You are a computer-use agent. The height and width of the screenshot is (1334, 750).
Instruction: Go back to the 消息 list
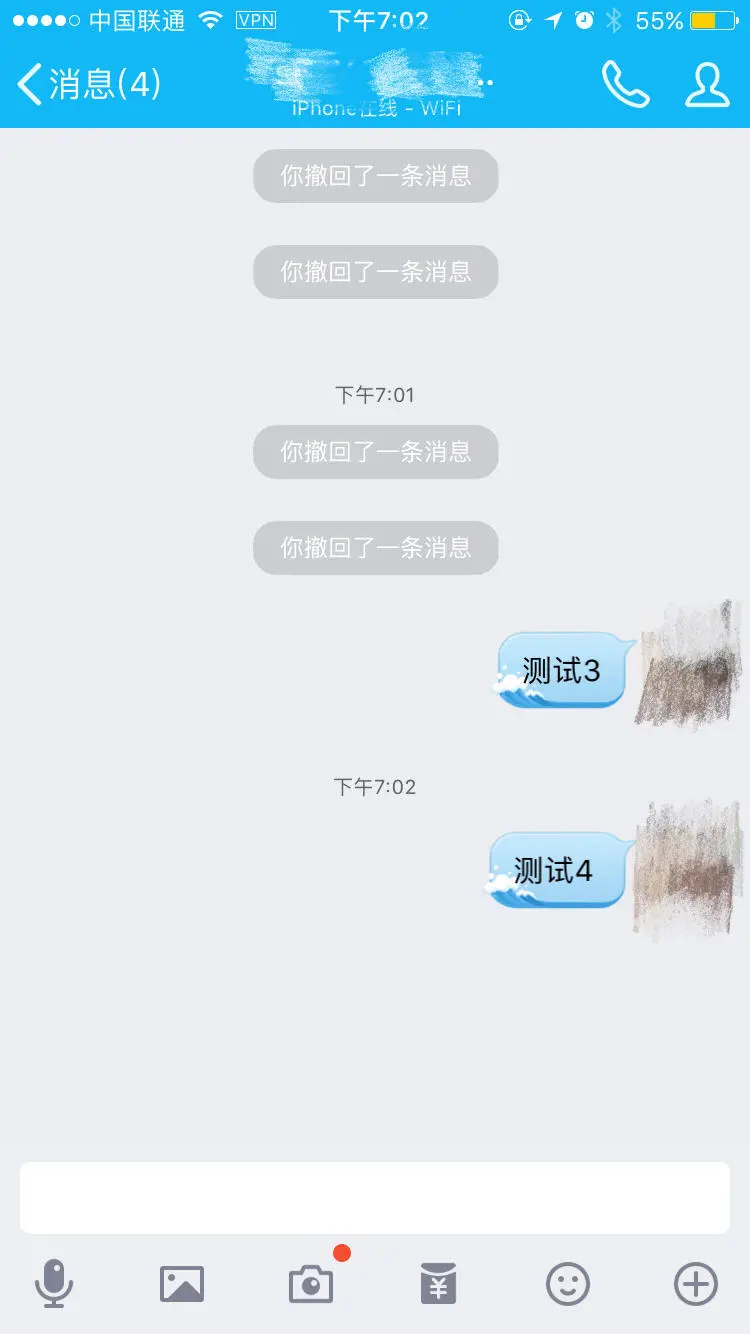coord(88,85)
